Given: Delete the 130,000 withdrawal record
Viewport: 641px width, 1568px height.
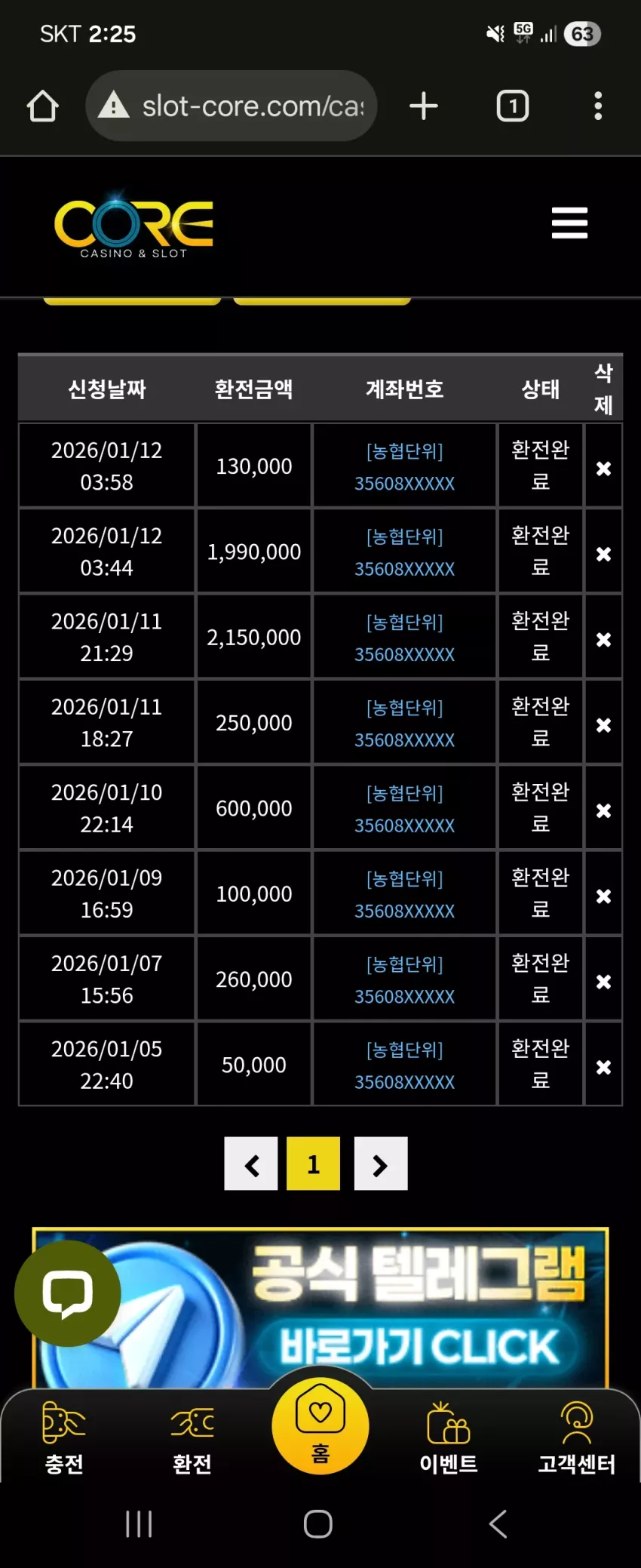Looking at the screenshot, I should click(603, 469).
